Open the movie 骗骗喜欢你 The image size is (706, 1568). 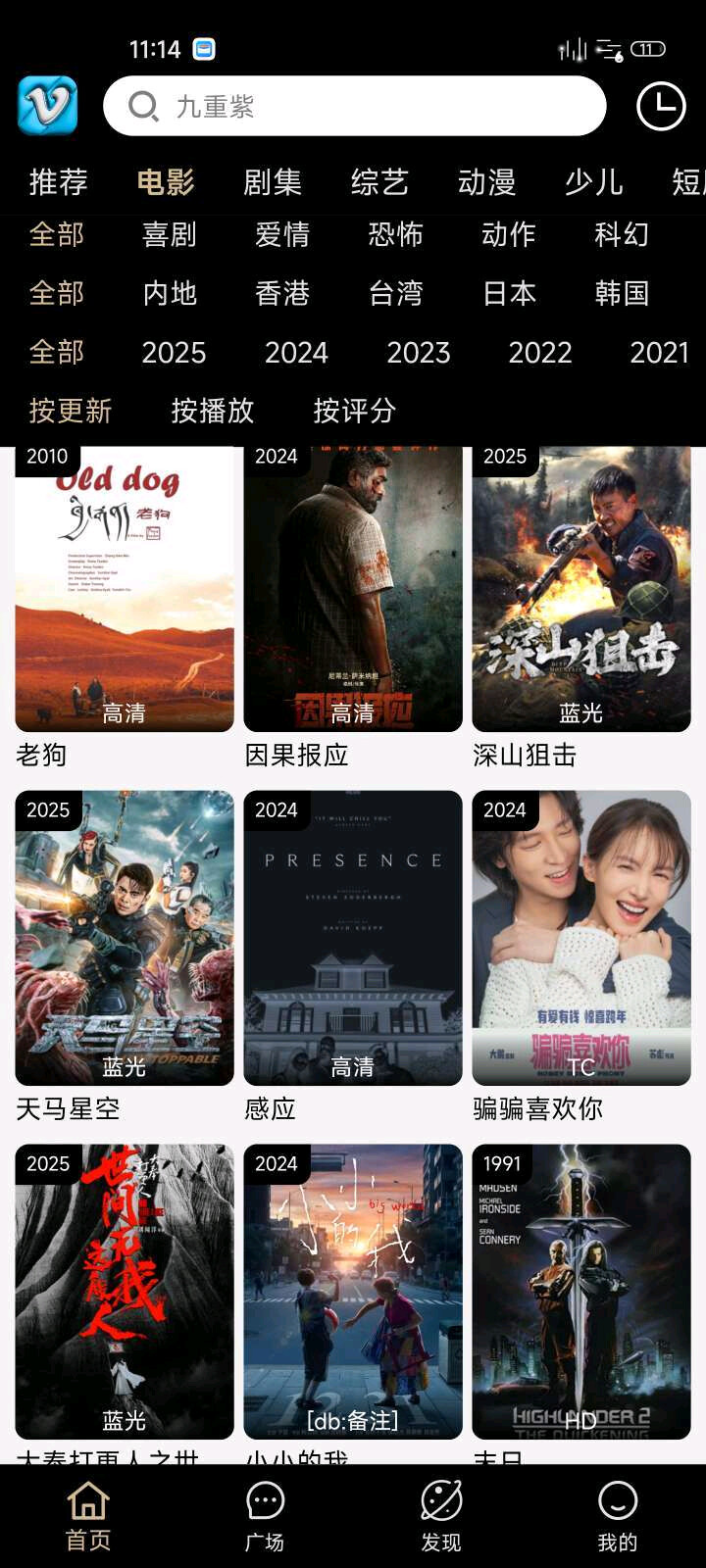click(x=581, y=941)
